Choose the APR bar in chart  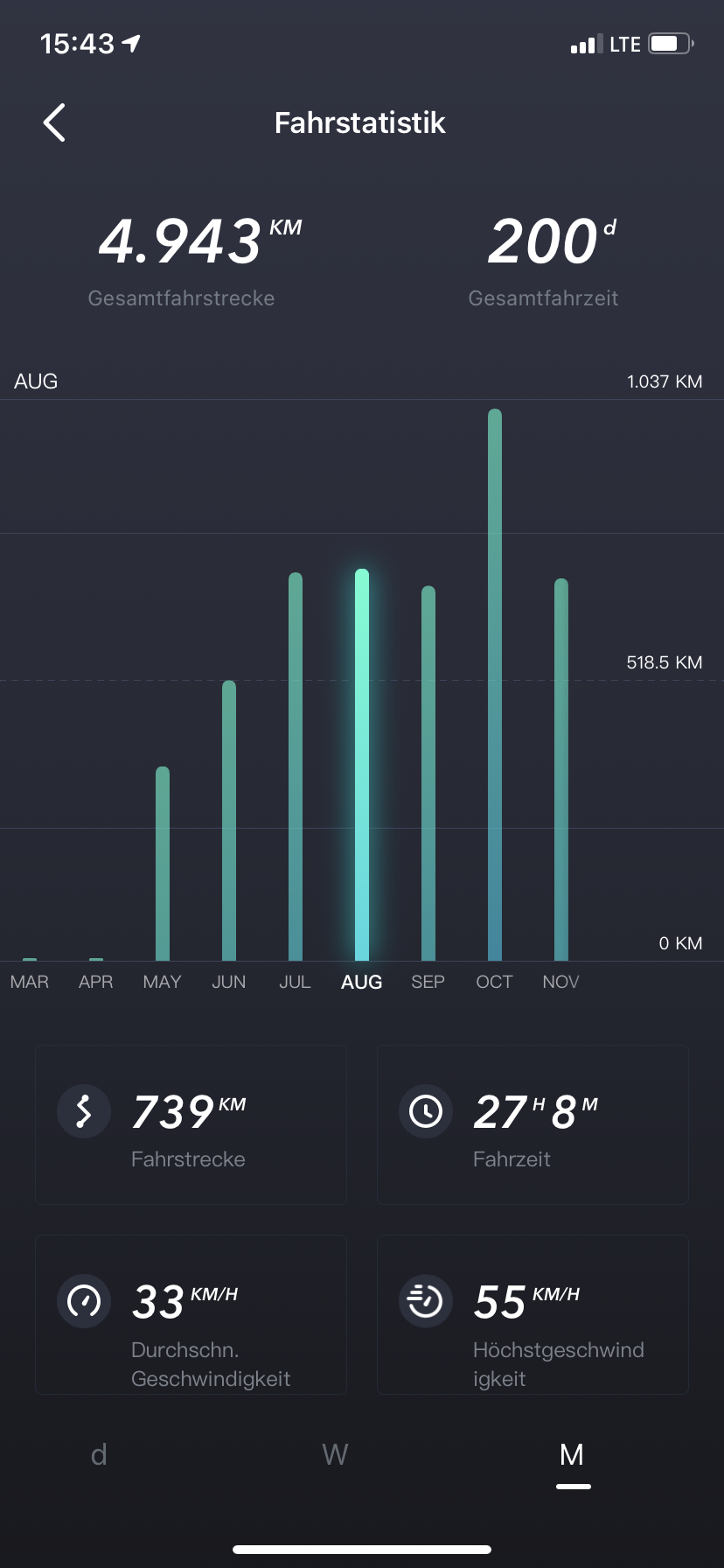(x=96, y=960)
